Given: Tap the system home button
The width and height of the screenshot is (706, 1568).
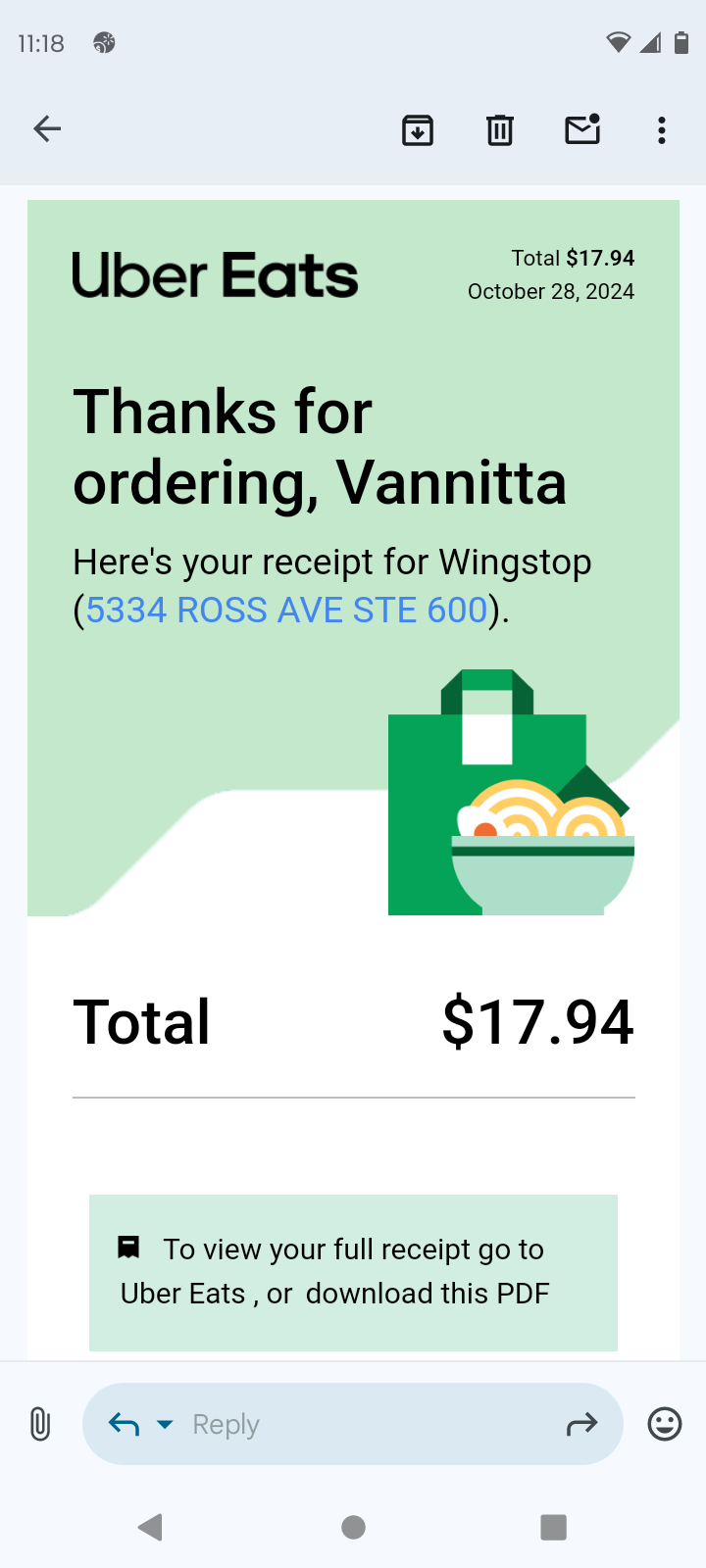Looking at the screenshot, I should click(354, 1527).
